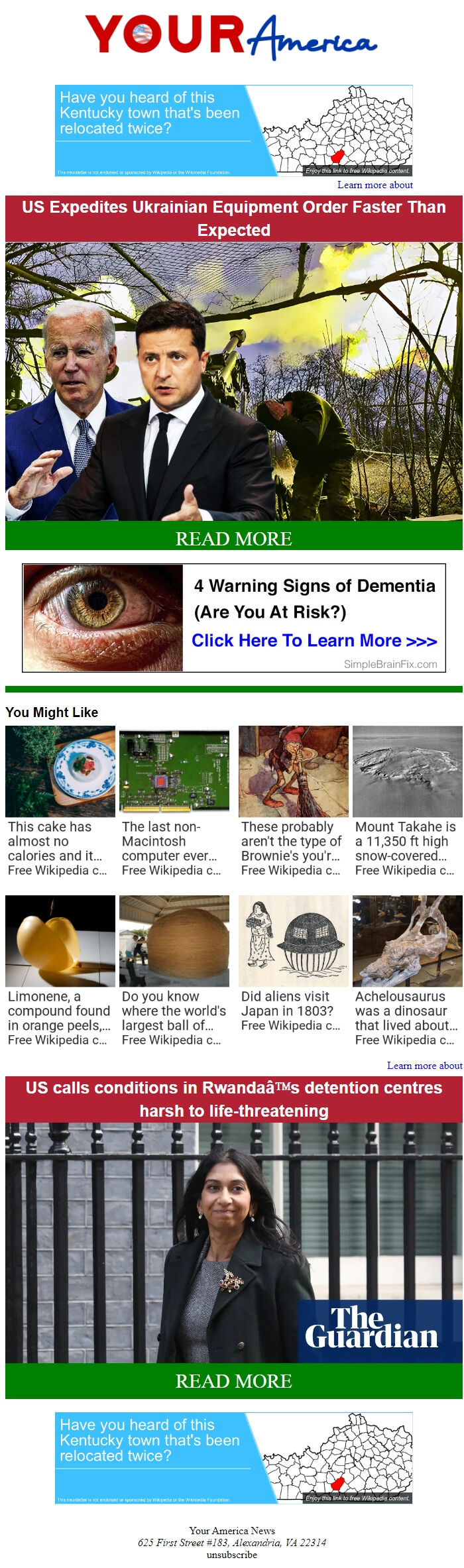Open the cake with almost no calories card
This screenshot has width=464, height=1568.
60,802
